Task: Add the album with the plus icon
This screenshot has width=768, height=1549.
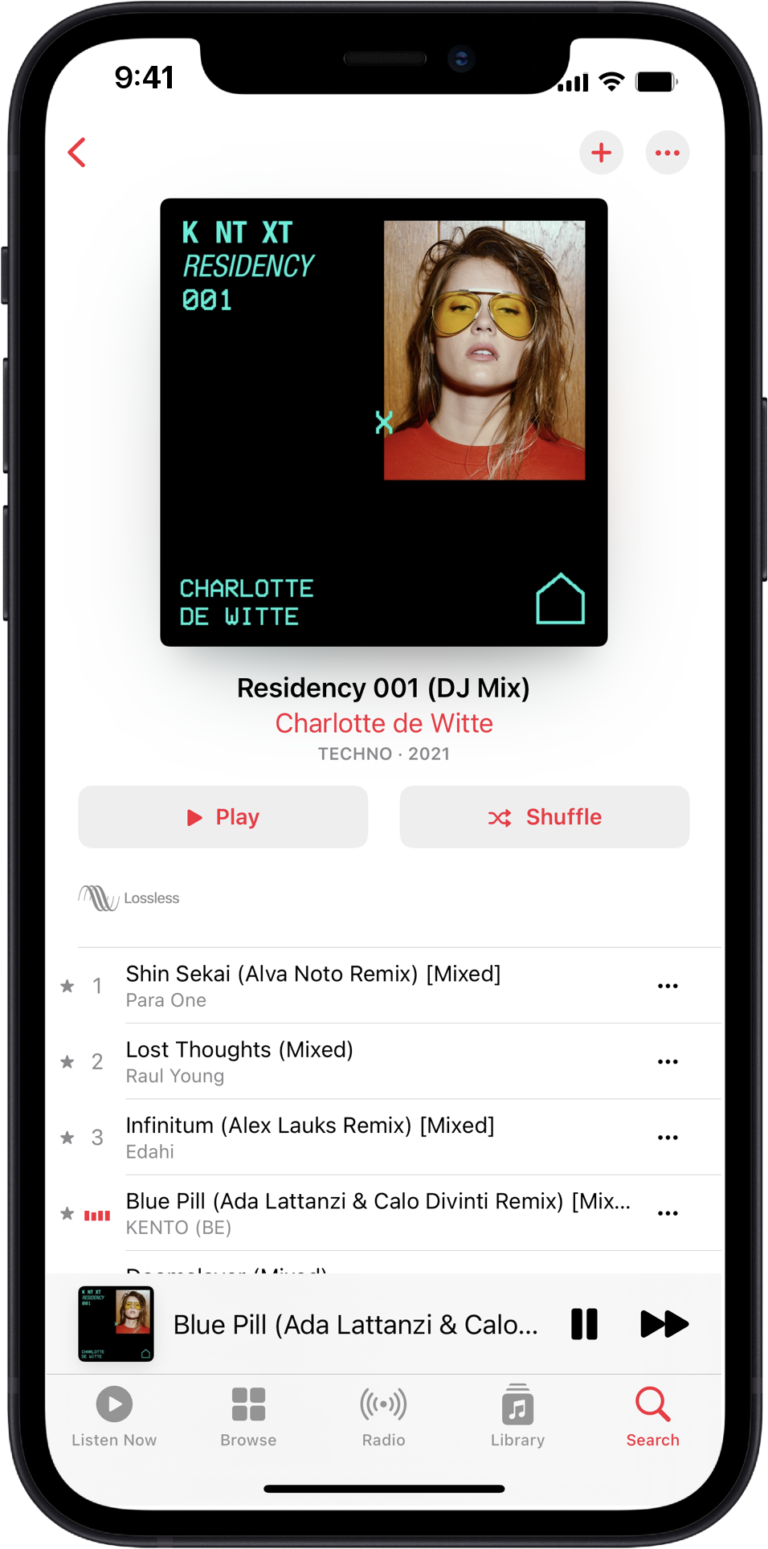Action: pyautogui.click(x=601, y=153)
